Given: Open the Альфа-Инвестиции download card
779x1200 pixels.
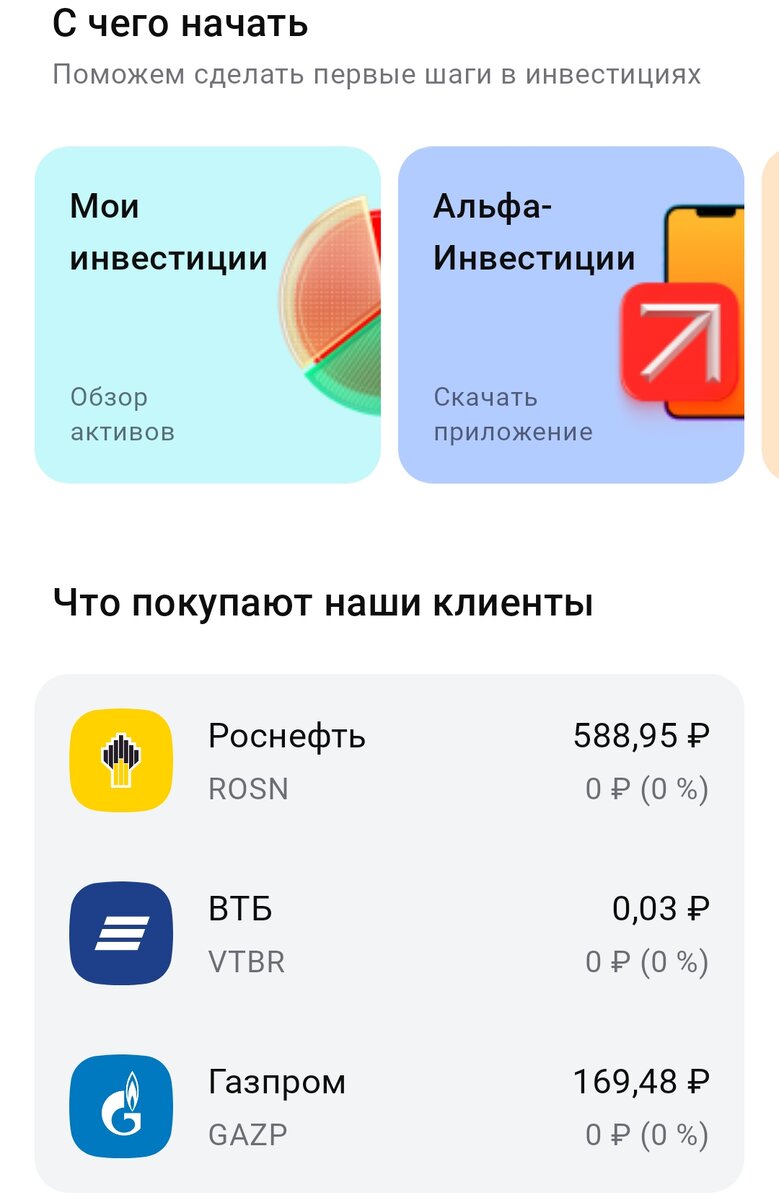Looking at the screenshot, I should tap(570, 314).
